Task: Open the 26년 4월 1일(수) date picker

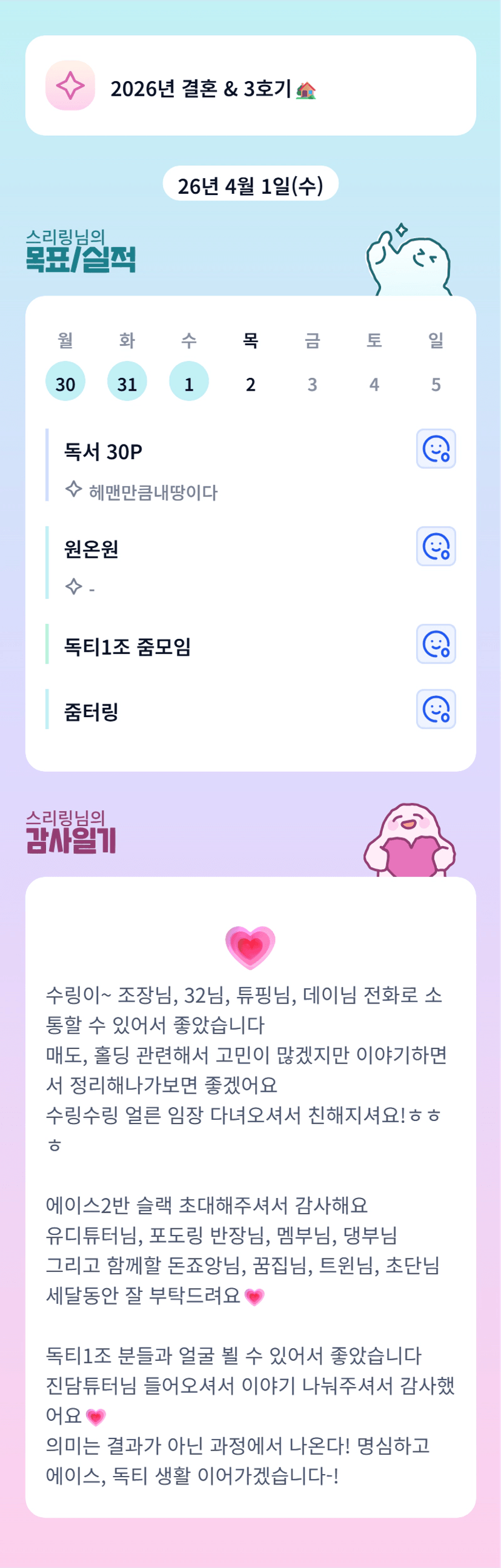Action: (x=250, y=184)
